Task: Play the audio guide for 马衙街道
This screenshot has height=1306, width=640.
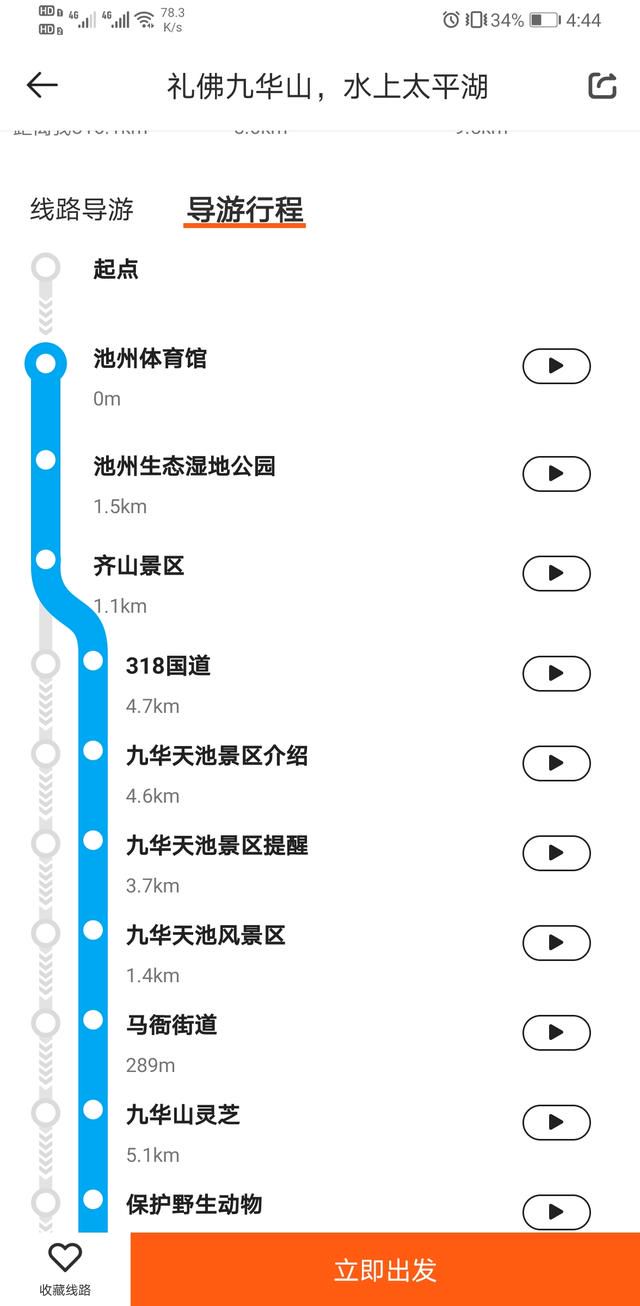Action: coord(557,1032)
